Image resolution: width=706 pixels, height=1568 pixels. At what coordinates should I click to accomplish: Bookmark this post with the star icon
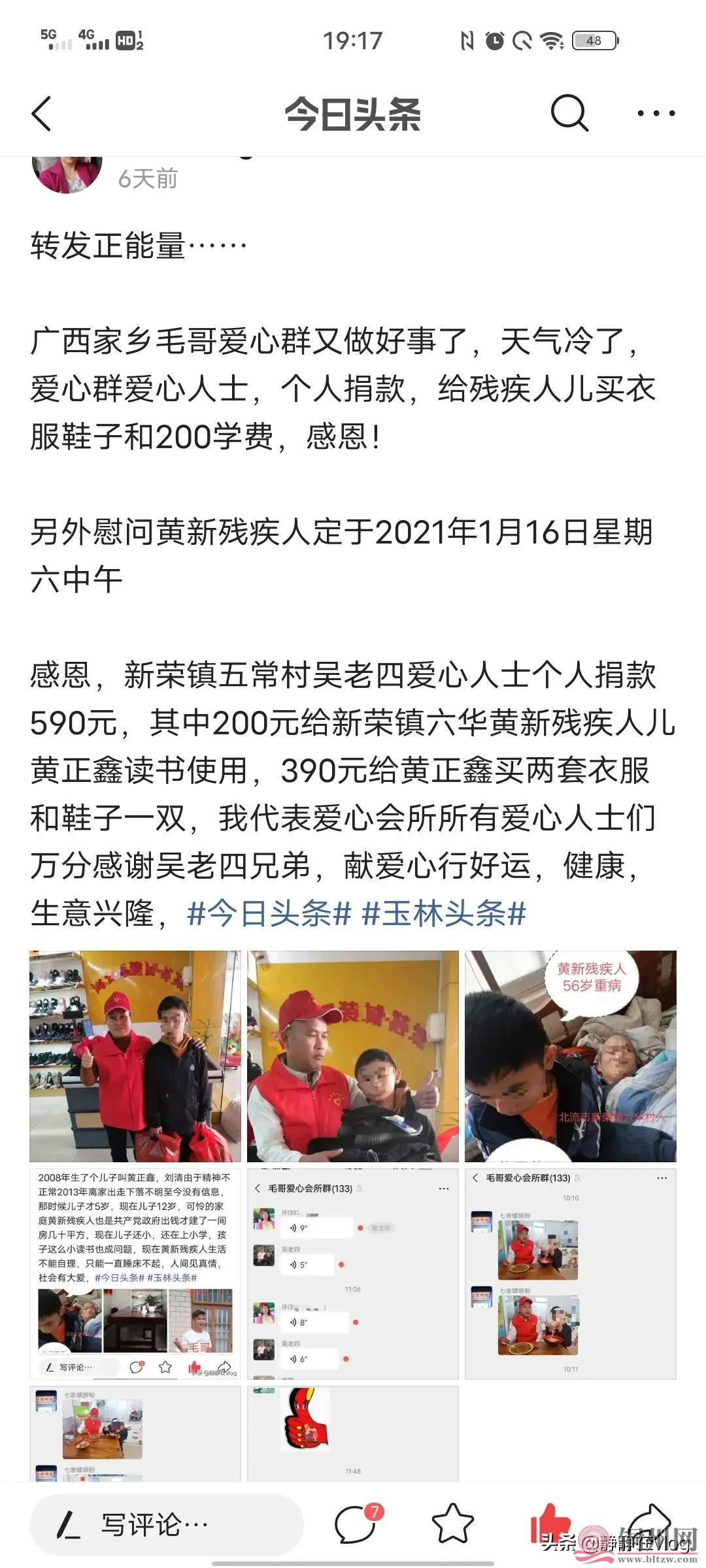coord(452,1524)
